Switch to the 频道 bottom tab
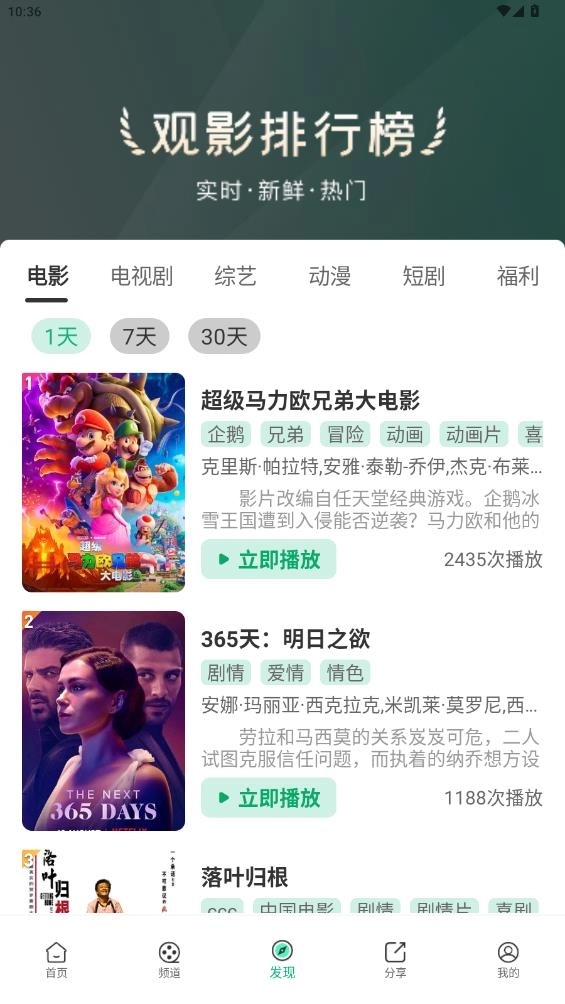 [x=169, y=960]
